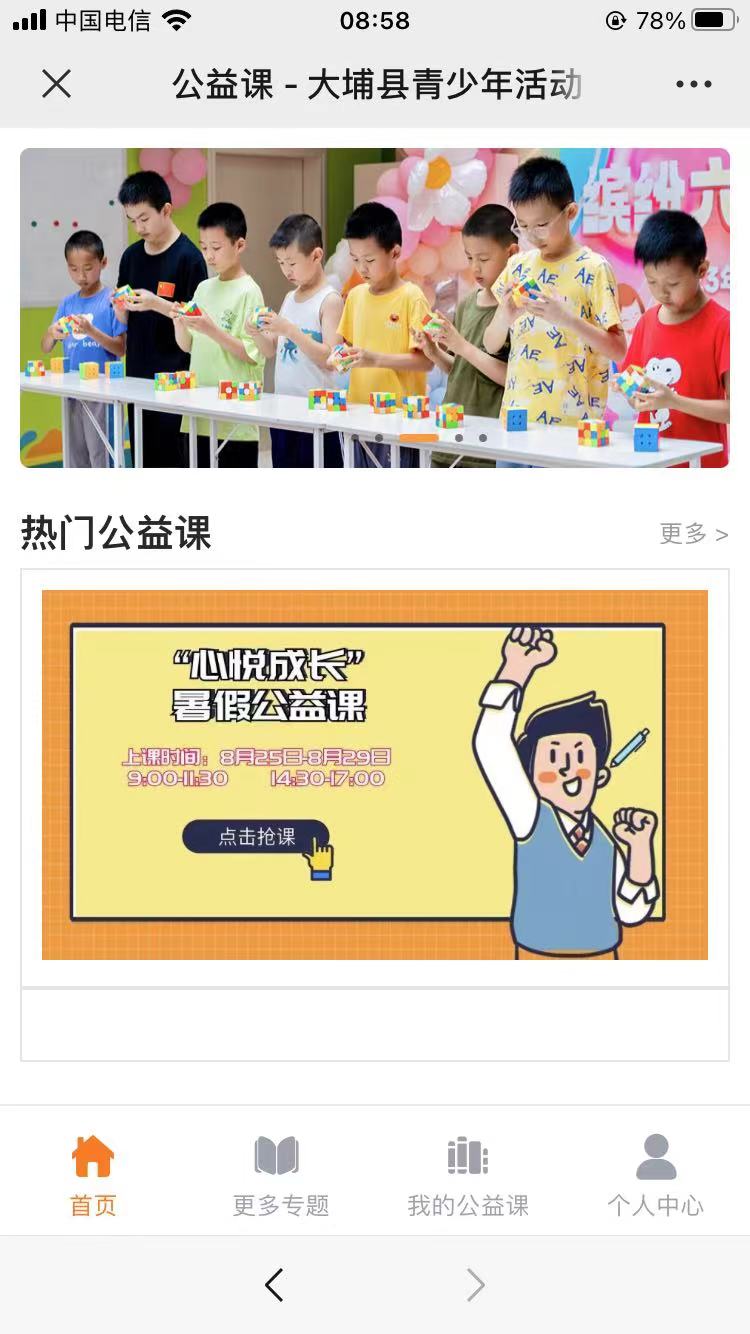The image size is (750, 1334).
Task: Switch to the 更多专题 tab
Action: (x=280, y=1175)
